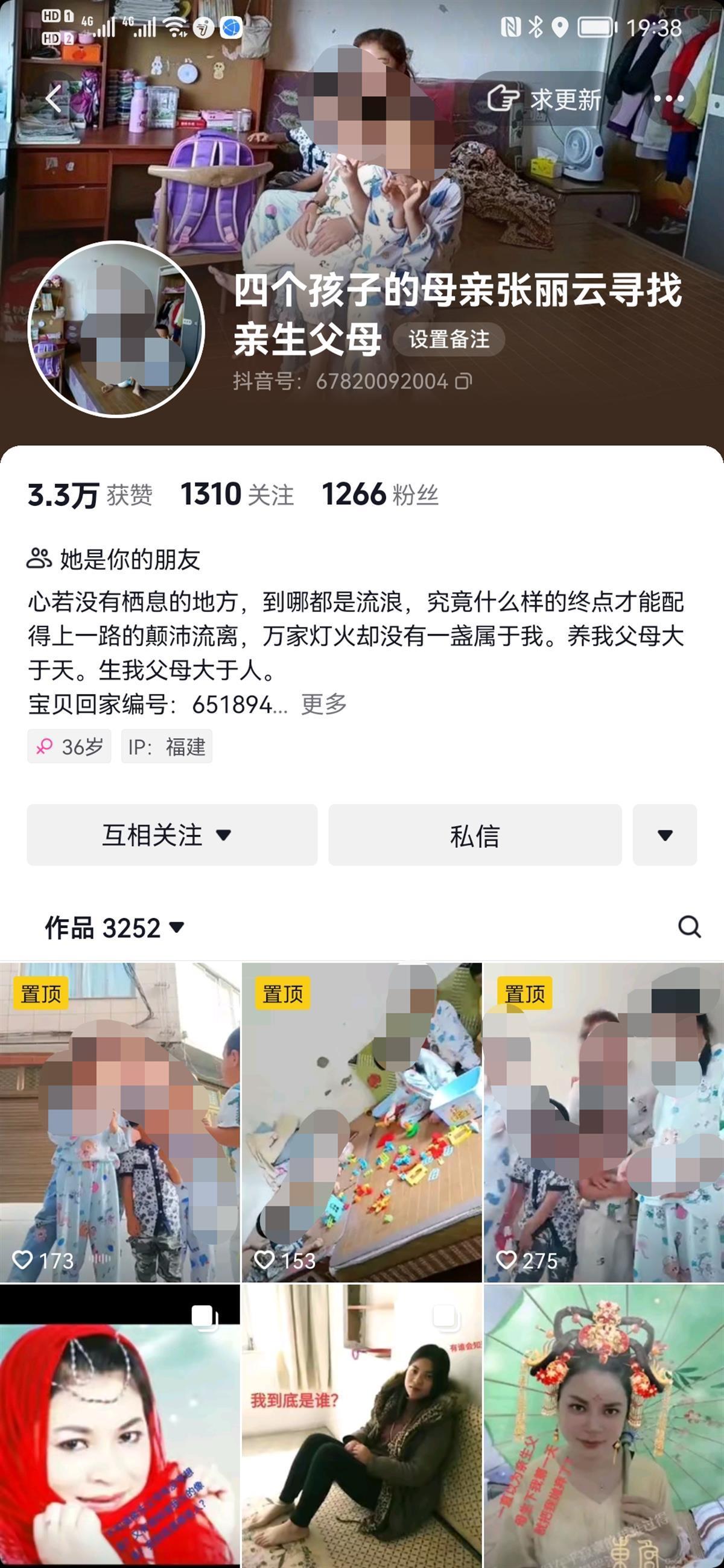
Task: Expand the arrow button next to 私信
Action: pyautogui.click(x=665, y=835)
